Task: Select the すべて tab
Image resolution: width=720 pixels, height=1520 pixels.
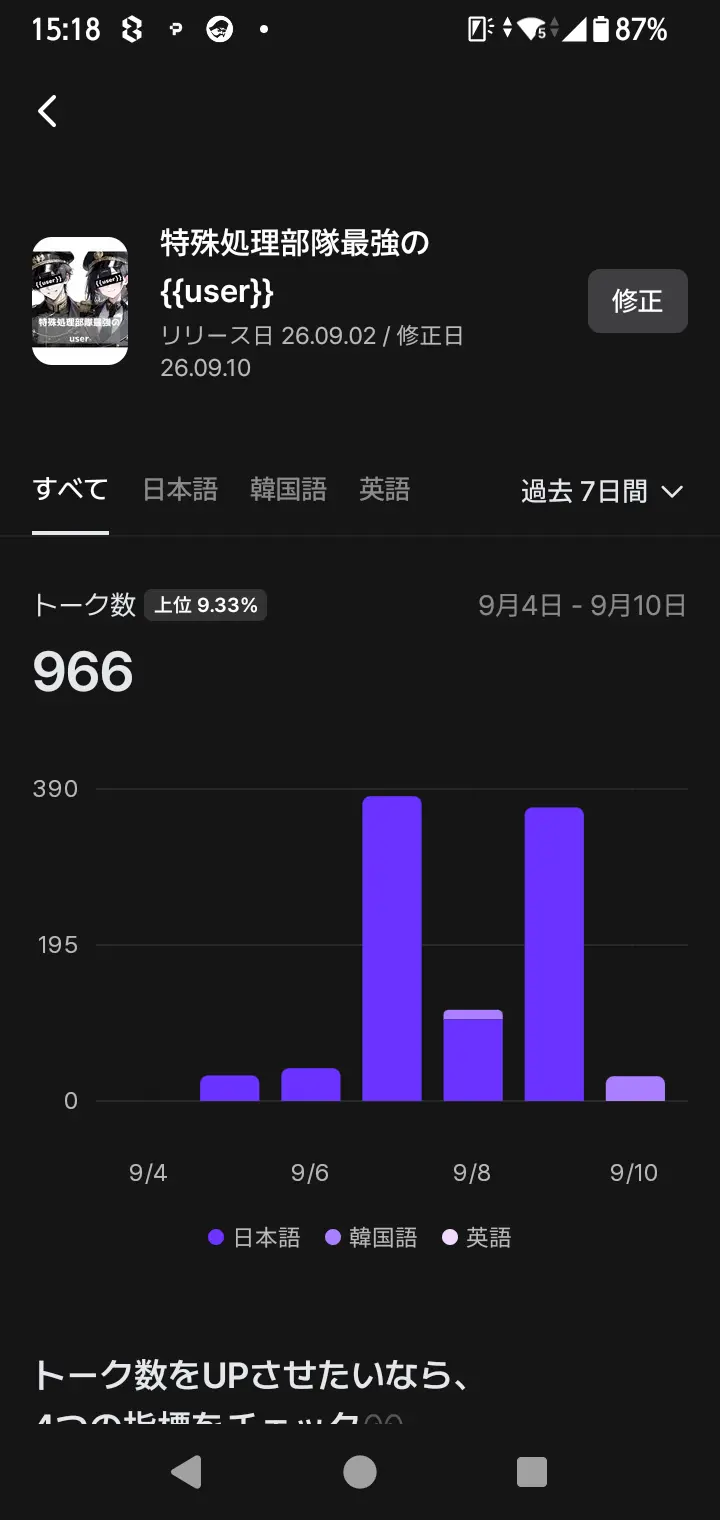Action: [70, 490]
